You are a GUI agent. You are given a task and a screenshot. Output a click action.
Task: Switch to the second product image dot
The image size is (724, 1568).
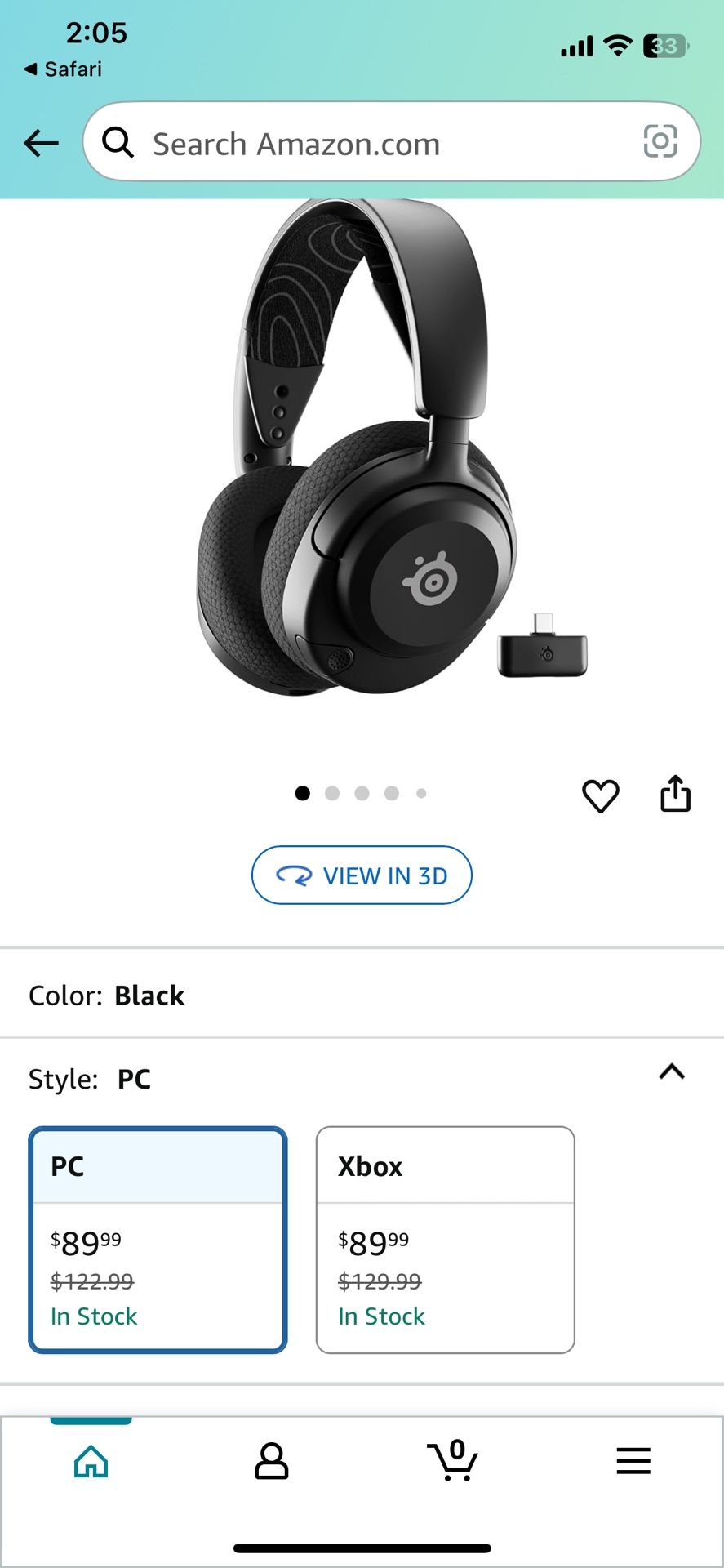[x=333, y=792]
